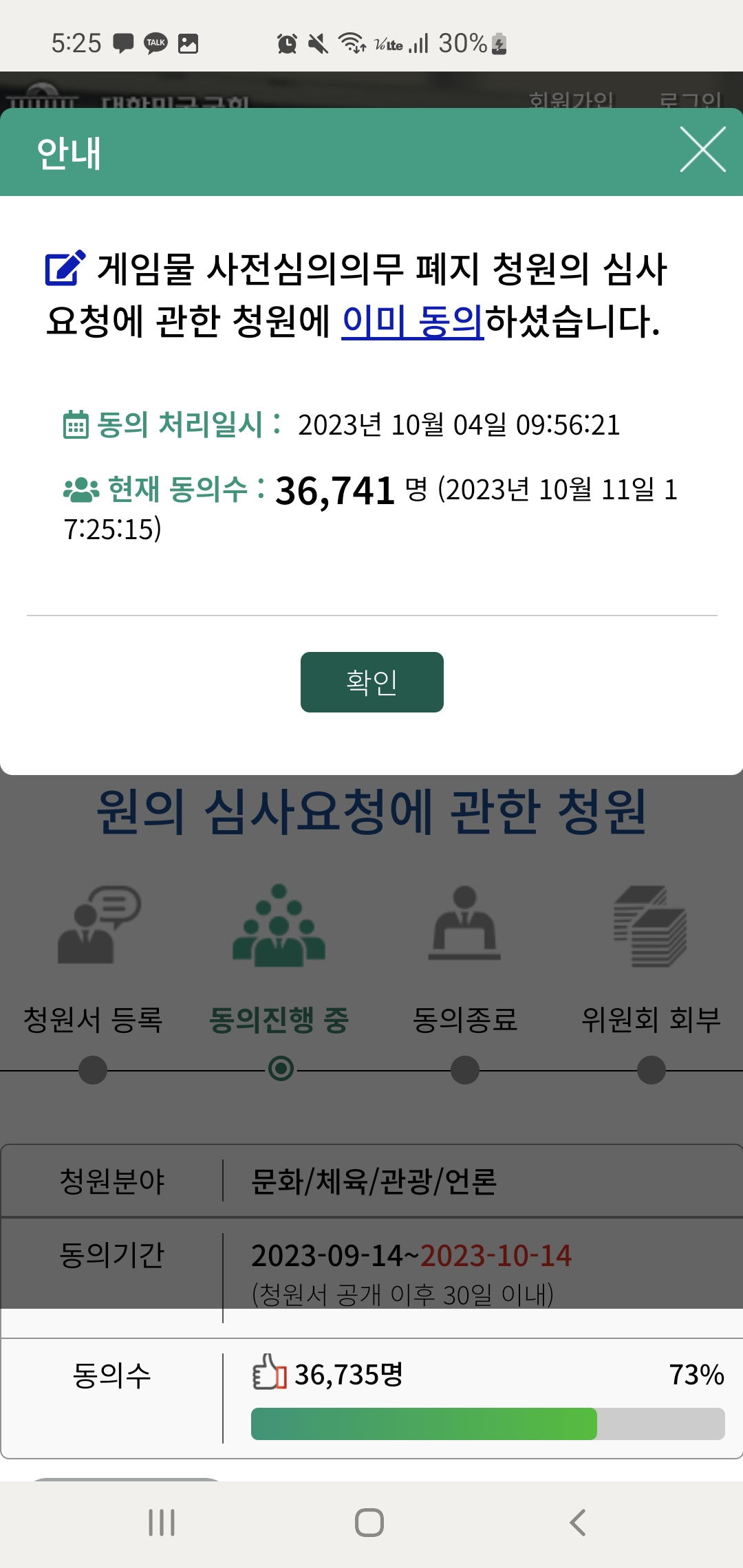
Task: Go back using the system back button
Action: (x=578, y=1523)
